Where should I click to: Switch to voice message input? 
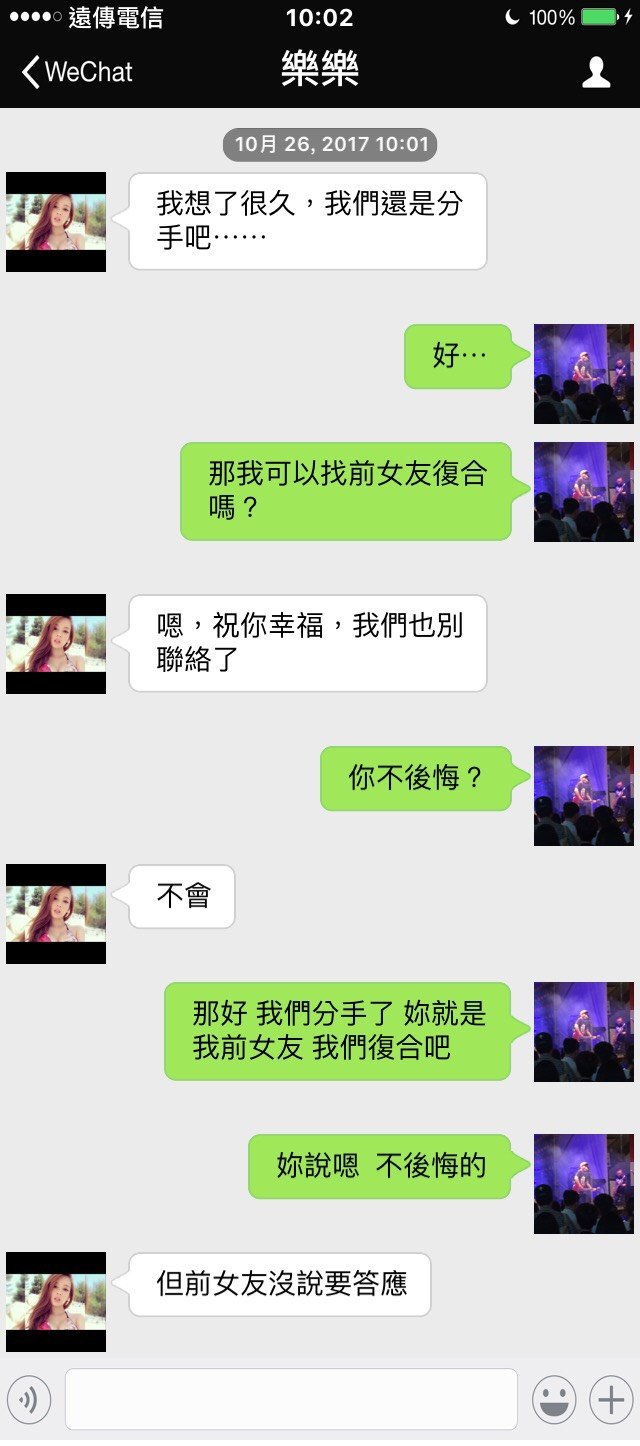pos(29,1400)
